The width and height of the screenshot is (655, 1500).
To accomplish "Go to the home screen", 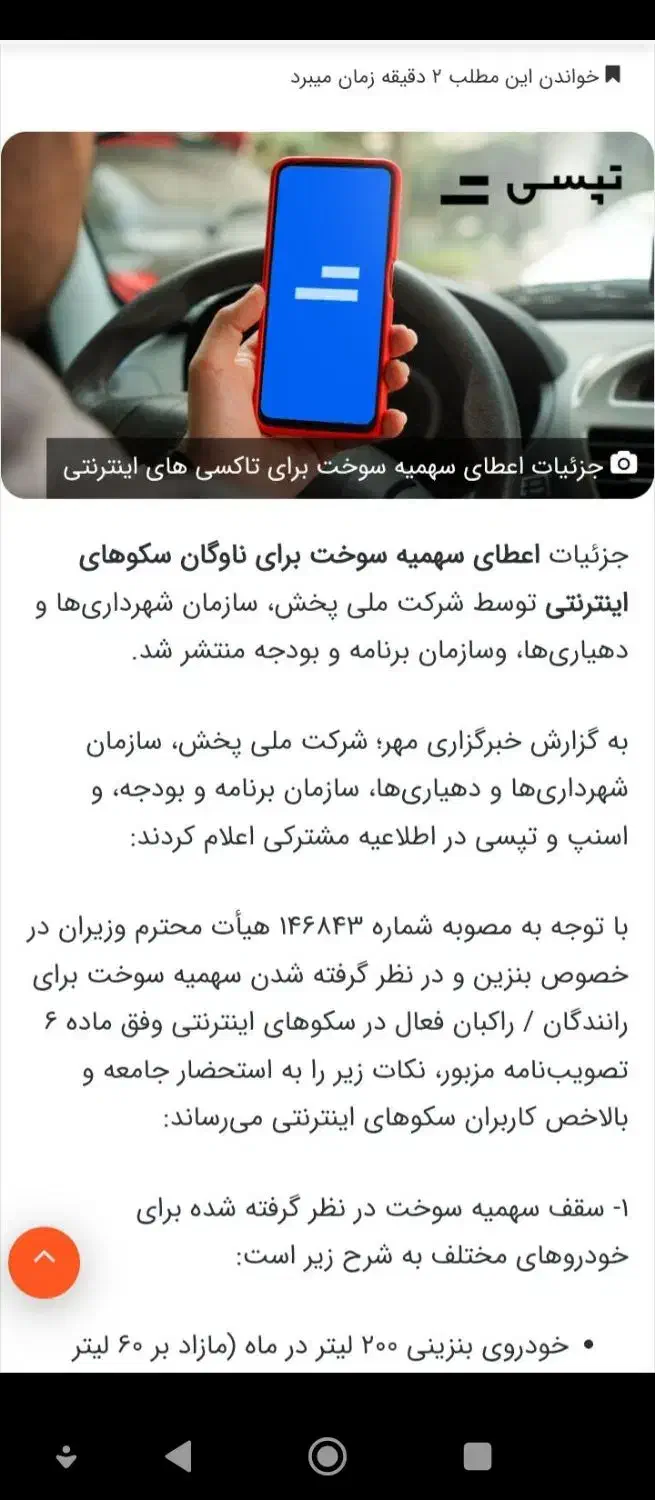I will 327,1456.
